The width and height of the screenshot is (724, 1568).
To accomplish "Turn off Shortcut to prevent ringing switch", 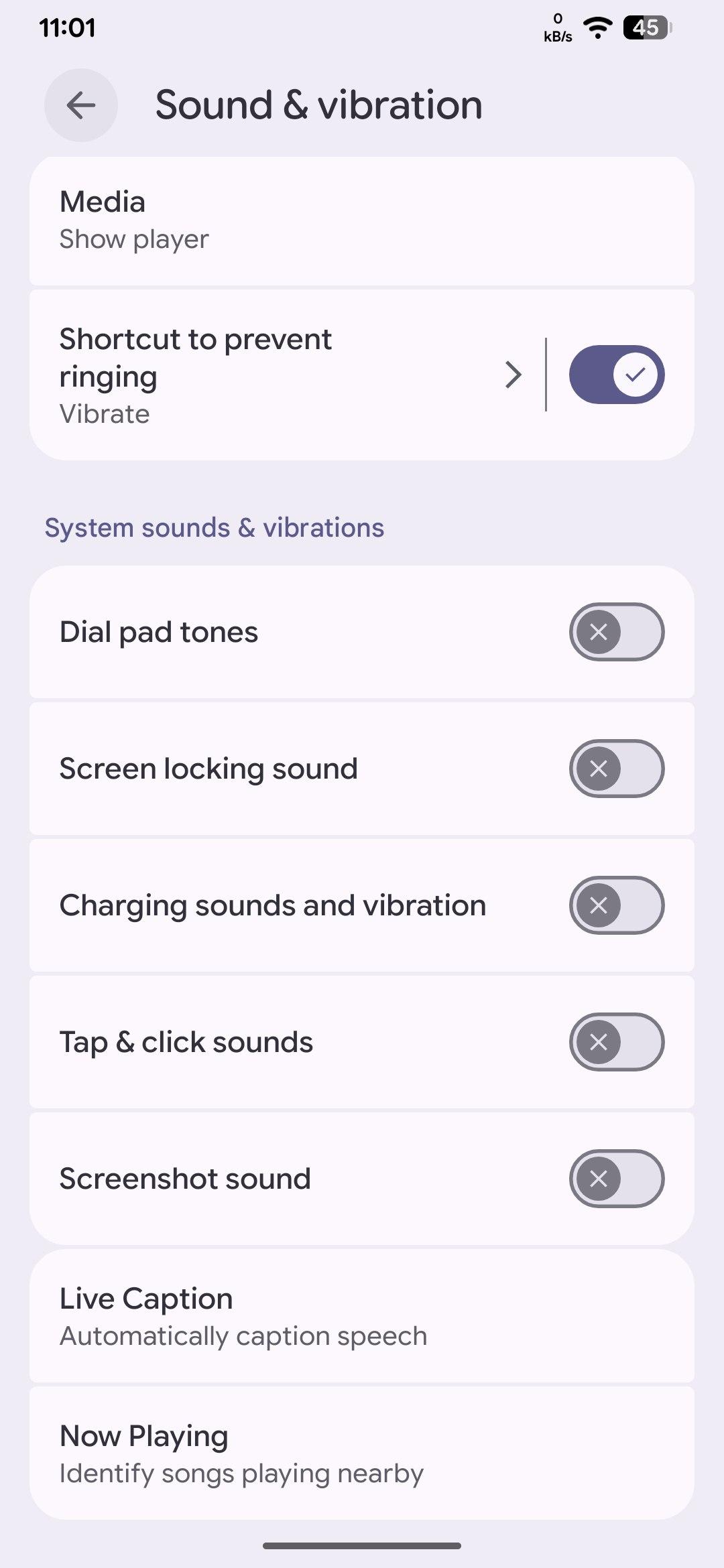I will pyautogui.click(x=616, y=375).
